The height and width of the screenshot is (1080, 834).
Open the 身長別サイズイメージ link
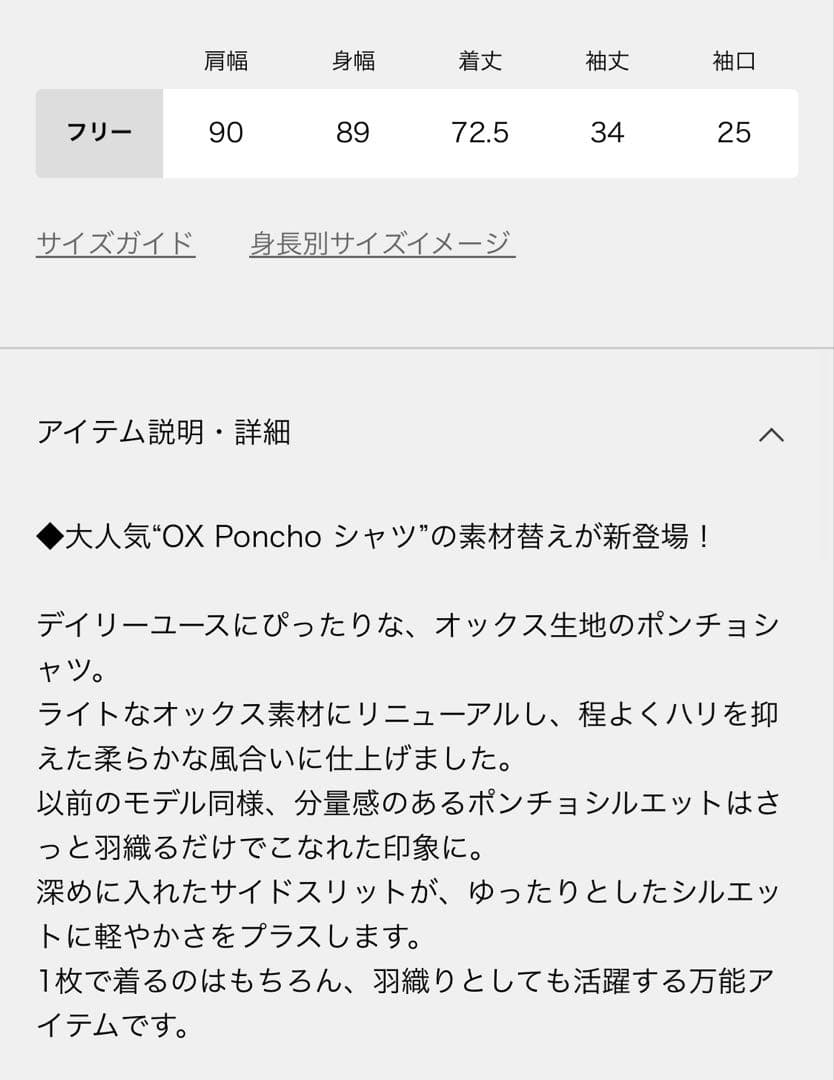tap(384, 241)
